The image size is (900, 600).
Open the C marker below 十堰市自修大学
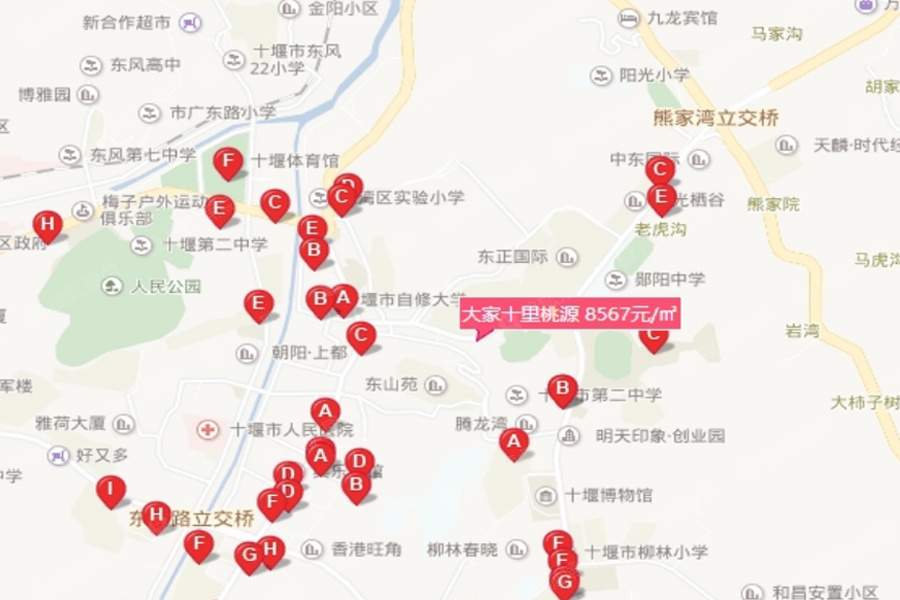point(361,335)
